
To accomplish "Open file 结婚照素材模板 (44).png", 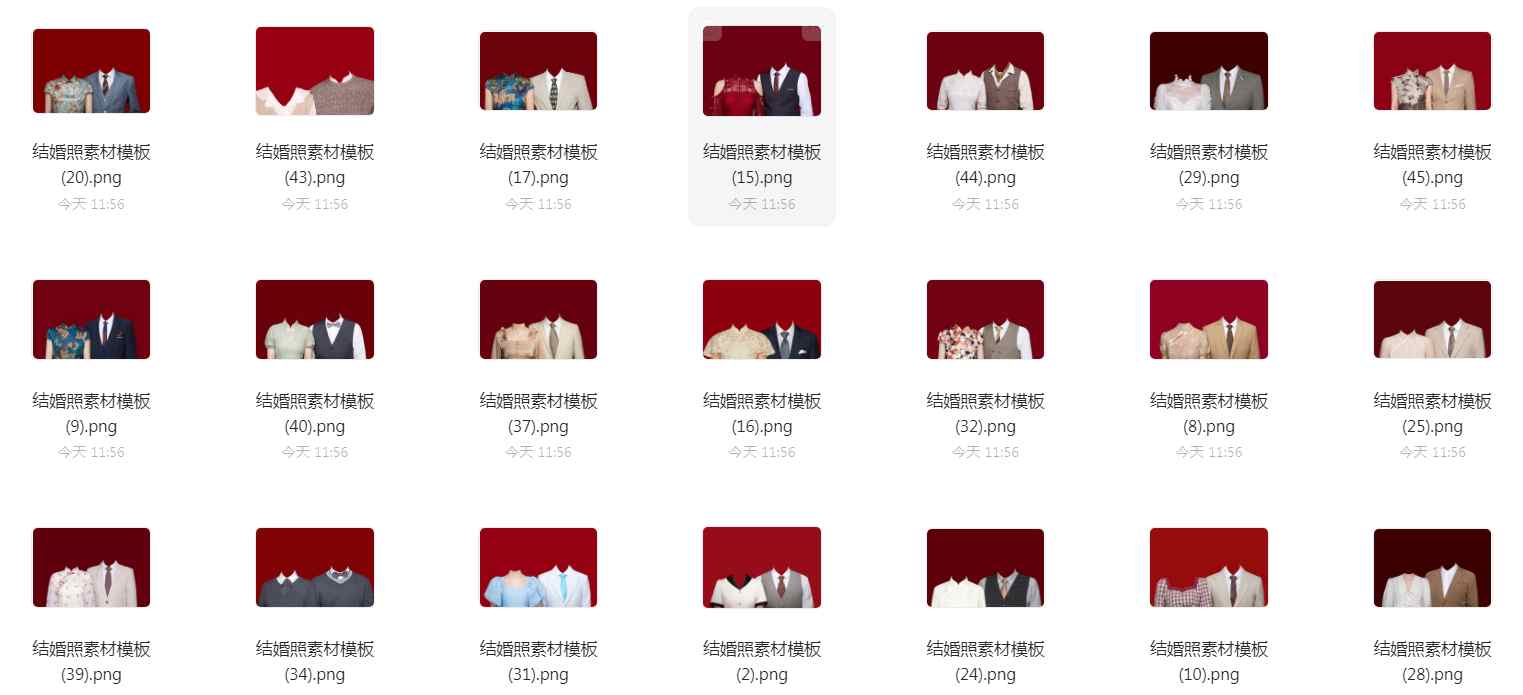I will [x=985, y=71].
